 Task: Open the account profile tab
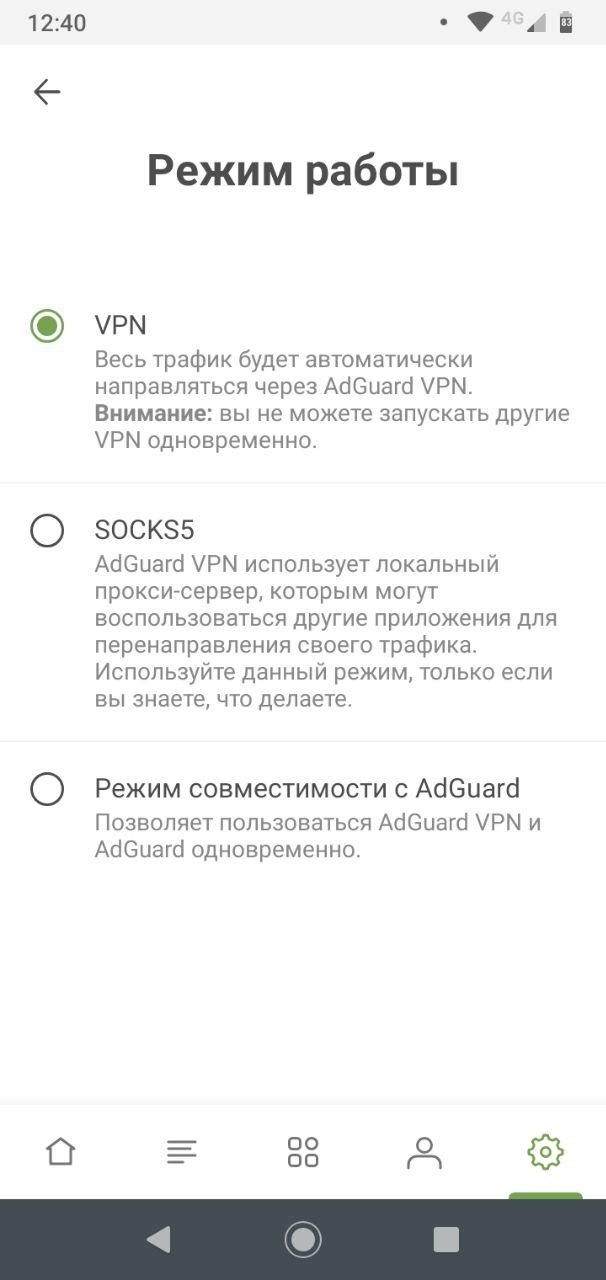tap(424, 1152)
